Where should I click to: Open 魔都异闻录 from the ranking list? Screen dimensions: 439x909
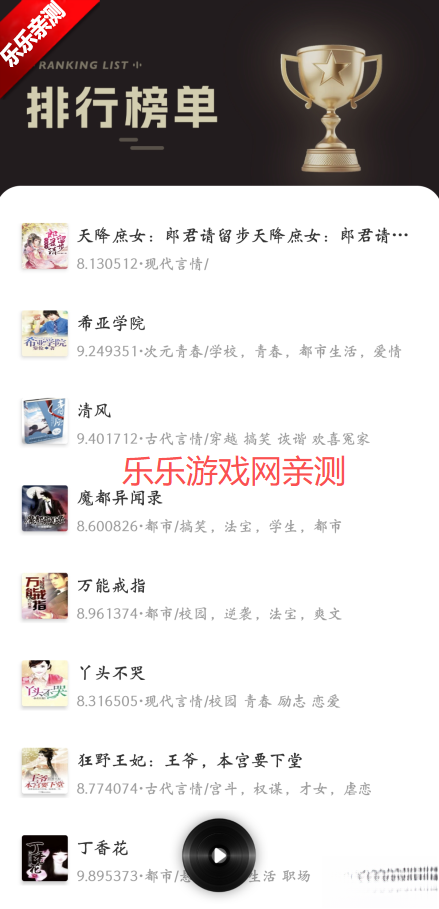coord(219,509)
